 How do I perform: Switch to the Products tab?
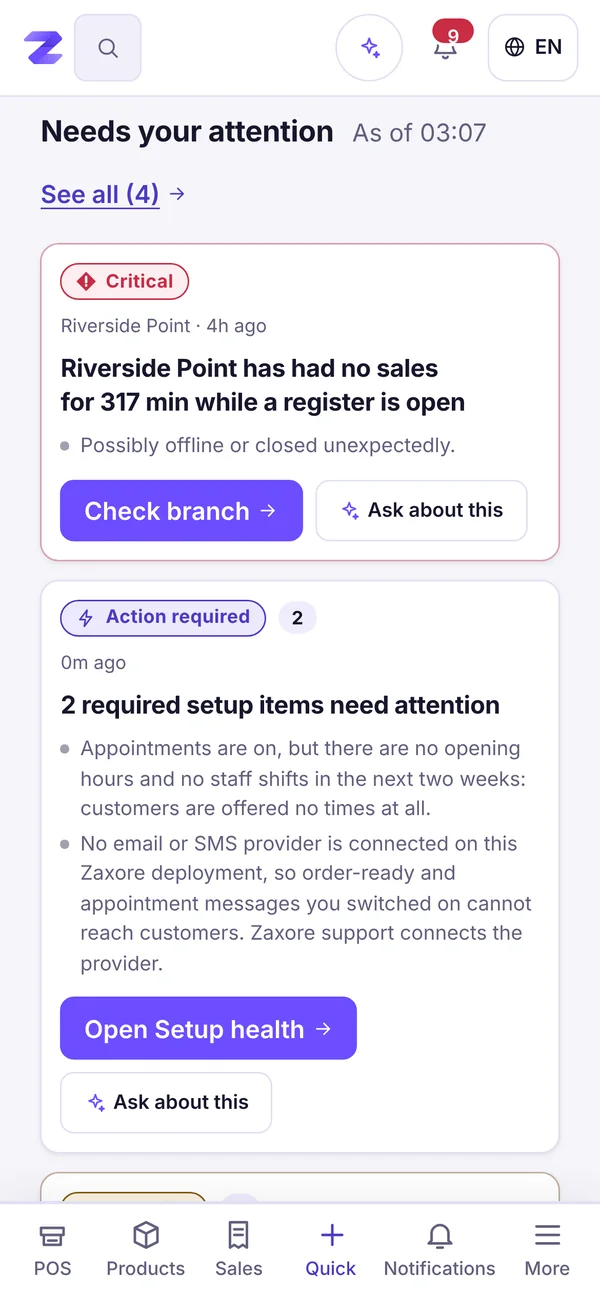pyautogui.click(x=146, y=1250)
